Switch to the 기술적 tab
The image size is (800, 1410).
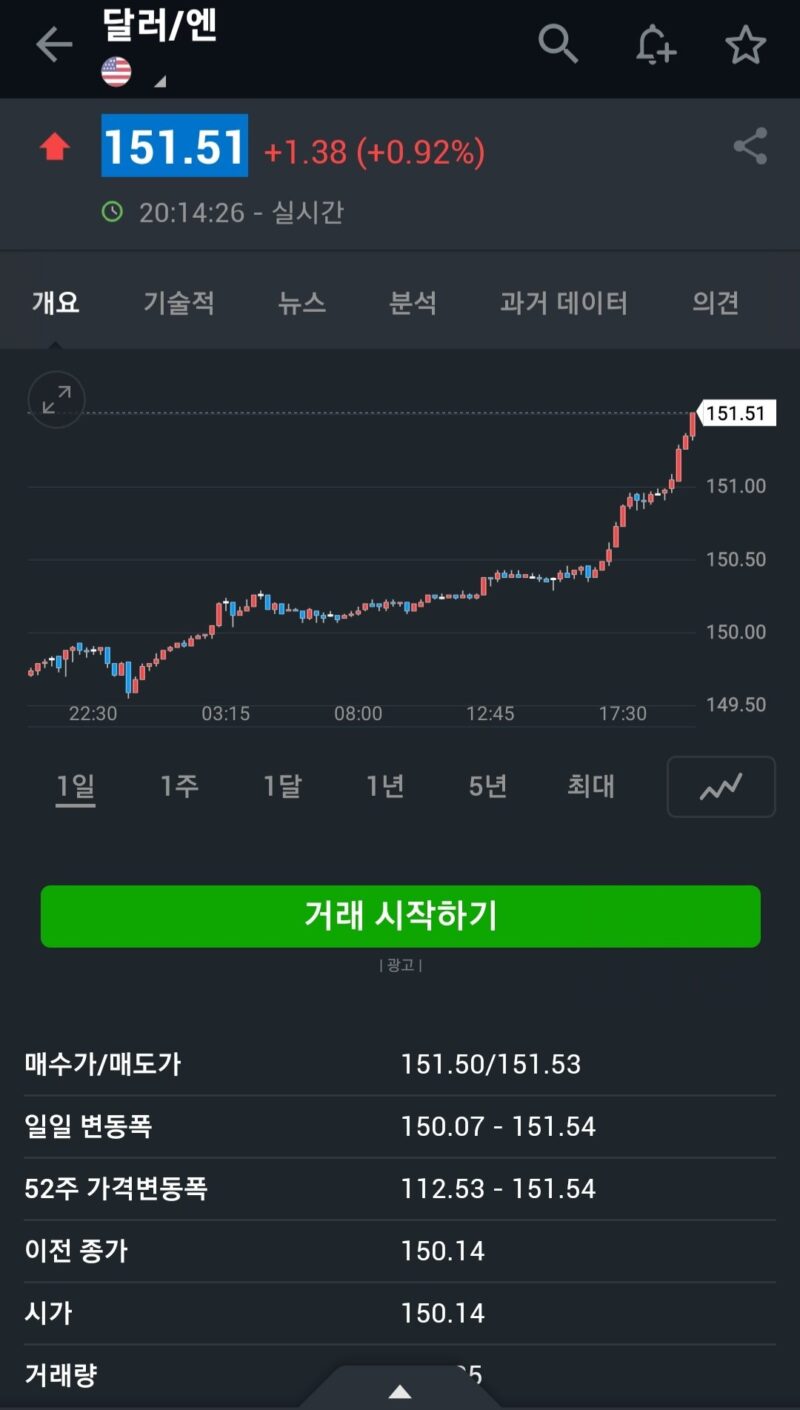click(x=179, y=303)
